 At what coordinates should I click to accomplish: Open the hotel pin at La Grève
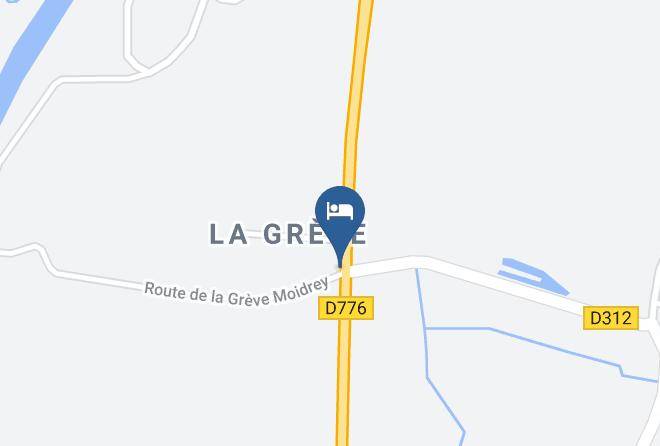340,214
